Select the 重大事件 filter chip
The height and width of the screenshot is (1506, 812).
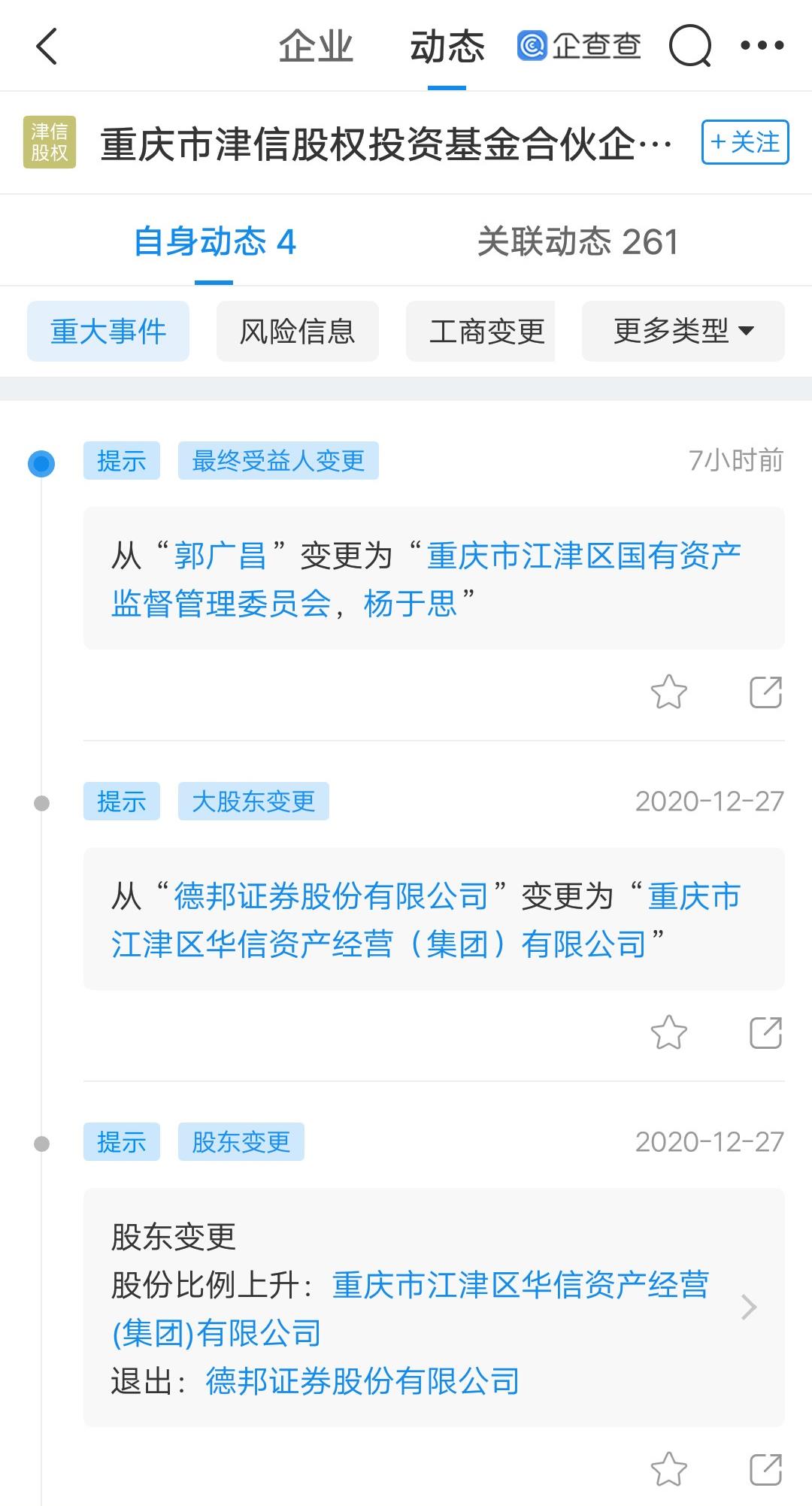[x=108, y=332]
